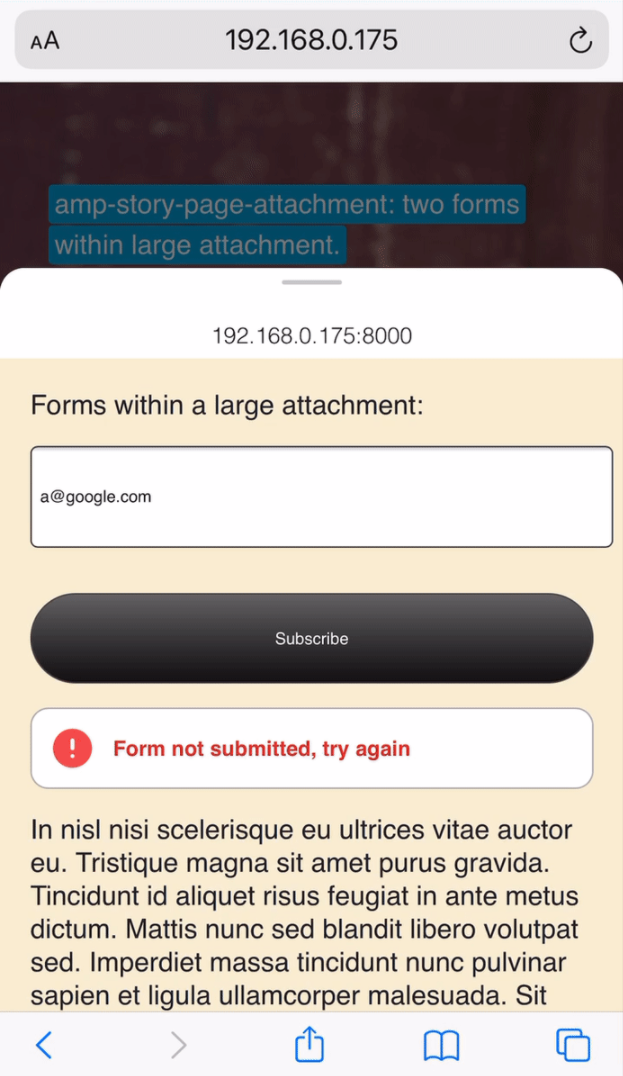Viewport: 623px width, 1076px height.
Task: Open Safari bookmarks
Action: click(441, 1045)
